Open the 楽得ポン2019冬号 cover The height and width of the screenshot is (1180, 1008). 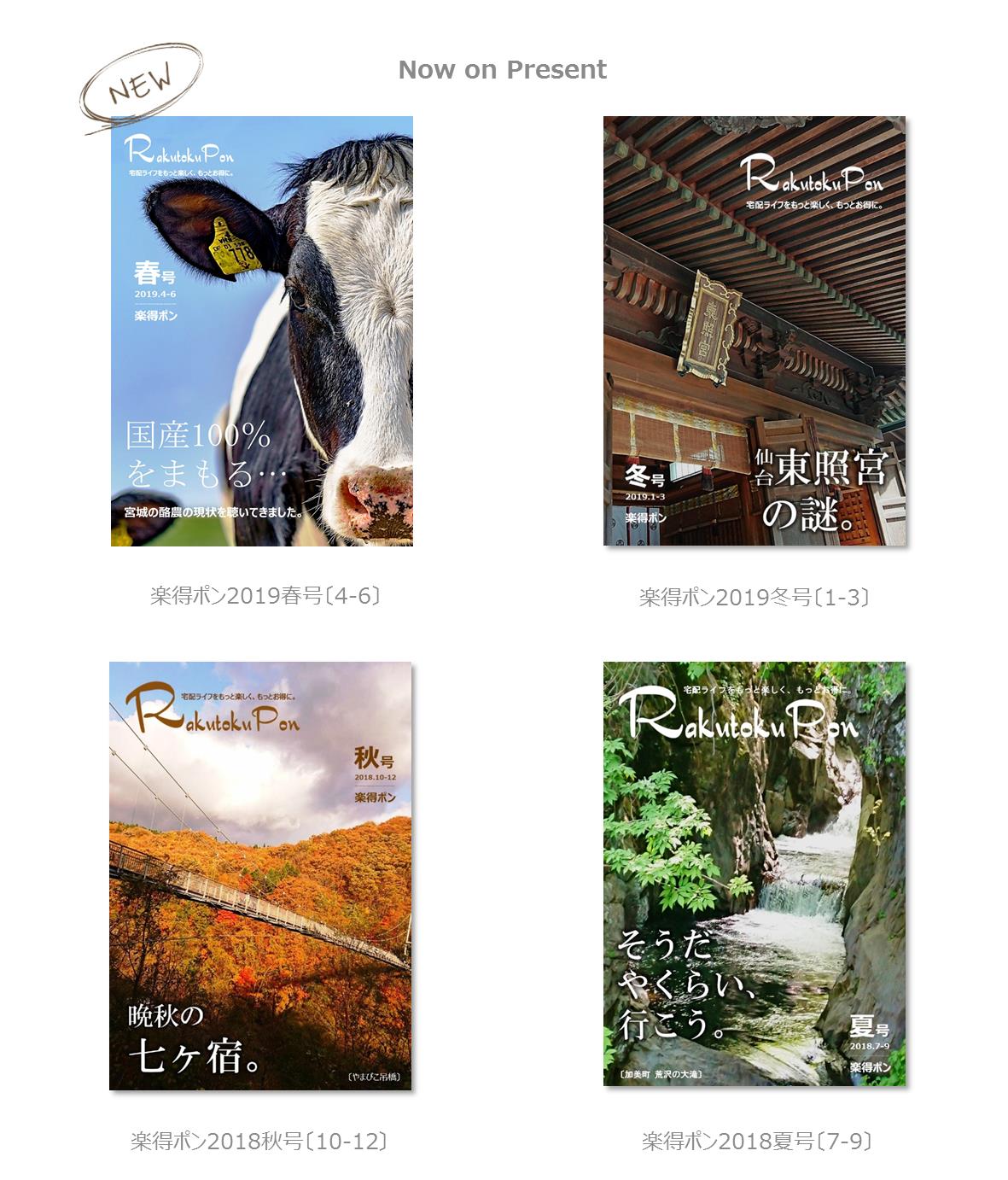point(755,331)
